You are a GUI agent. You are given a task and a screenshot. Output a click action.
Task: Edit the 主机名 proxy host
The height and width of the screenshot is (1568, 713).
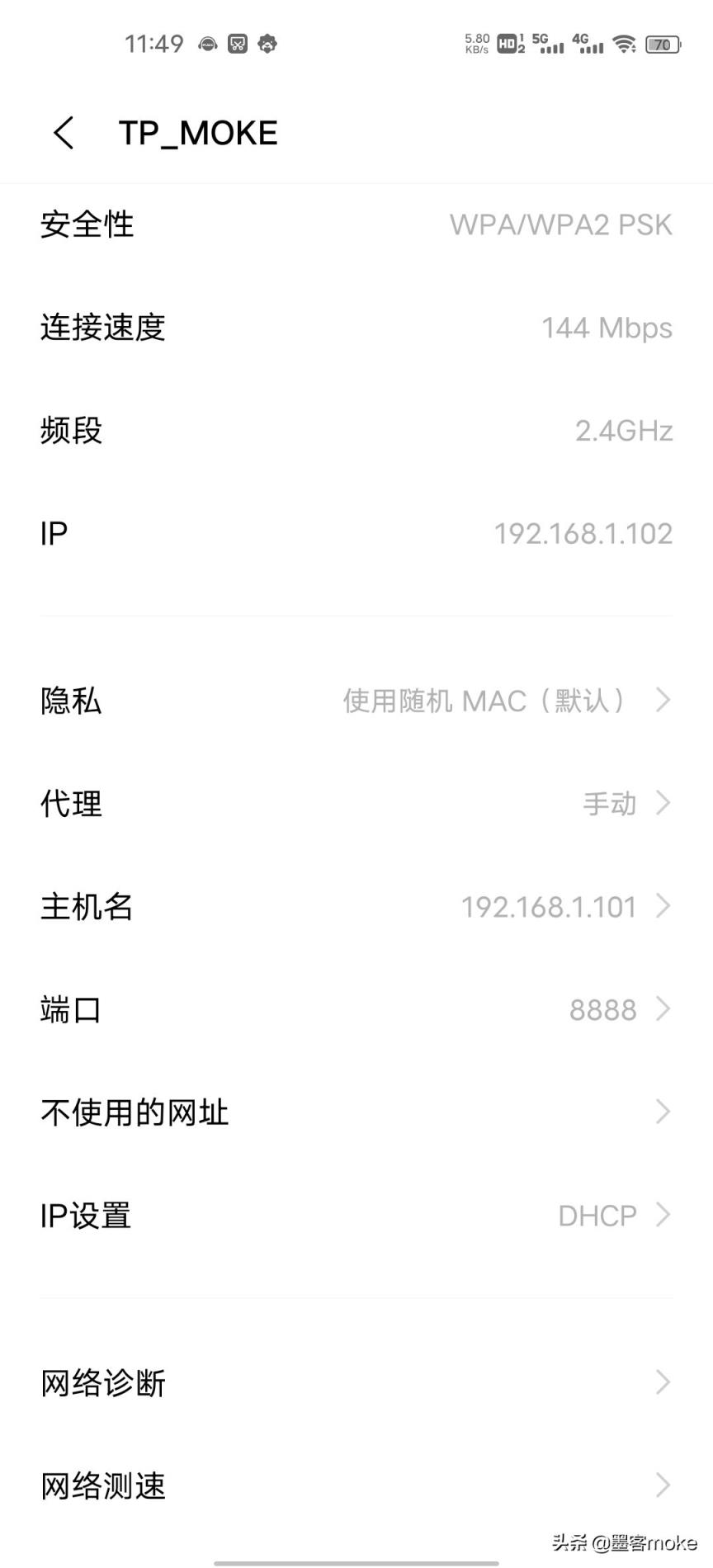[x=356, y=906]
